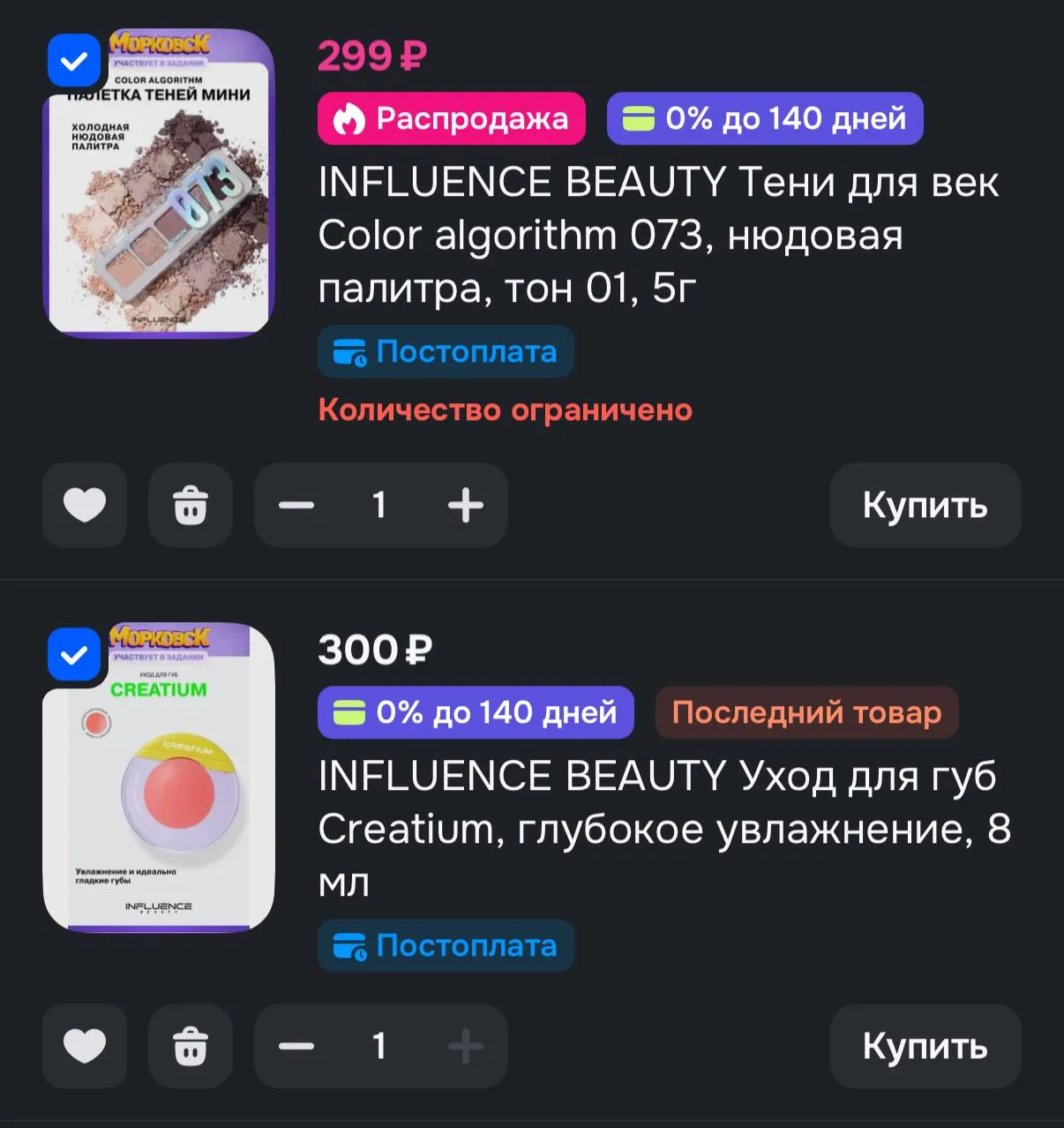The width and height of the screenshot is (1064, 1128).
Task: Open Постоплата info for Creatium lip care
Action: click(x=446, y=945)
